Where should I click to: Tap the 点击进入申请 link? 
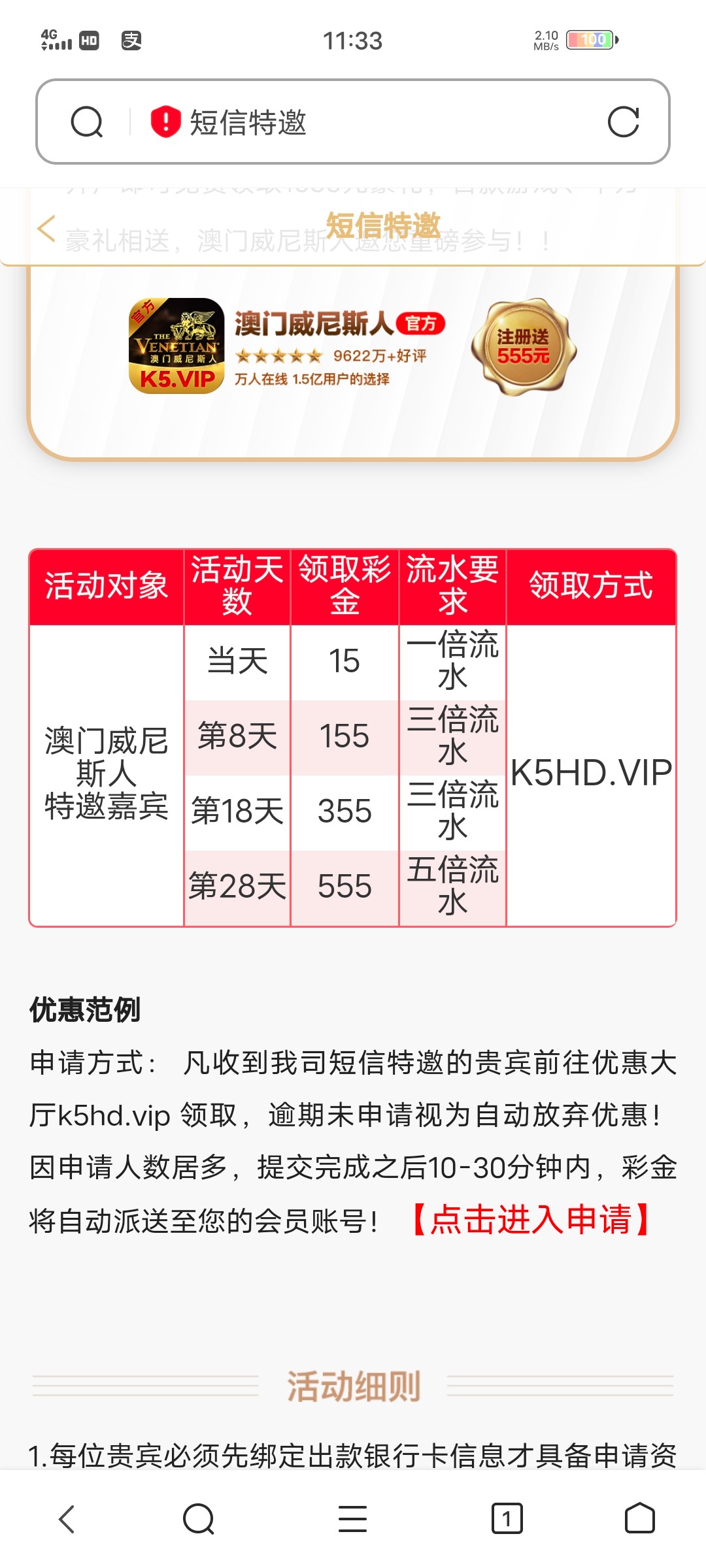(531, 1220)
